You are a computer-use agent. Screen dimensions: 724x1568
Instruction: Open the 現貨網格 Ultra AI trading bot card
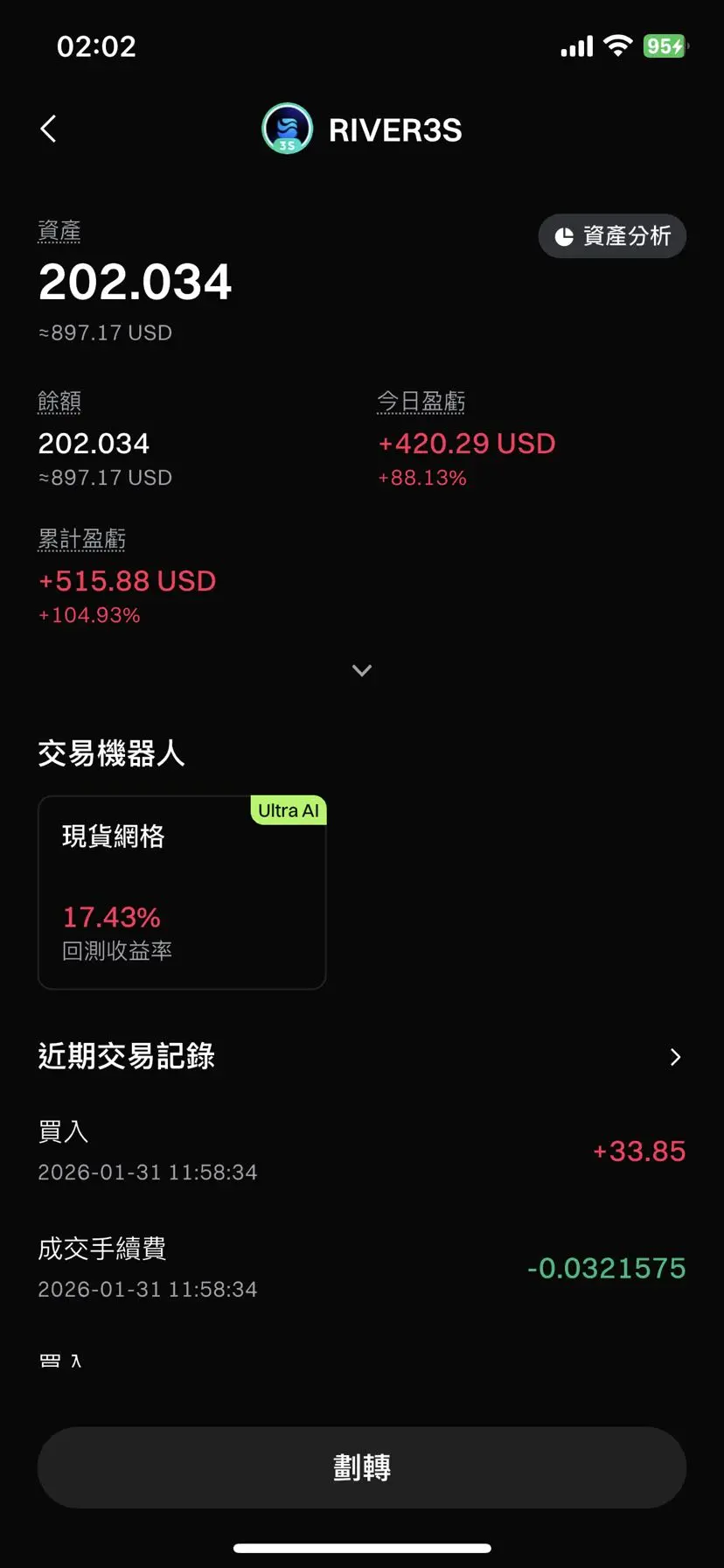pyautogui.click(x=182, y=892)
